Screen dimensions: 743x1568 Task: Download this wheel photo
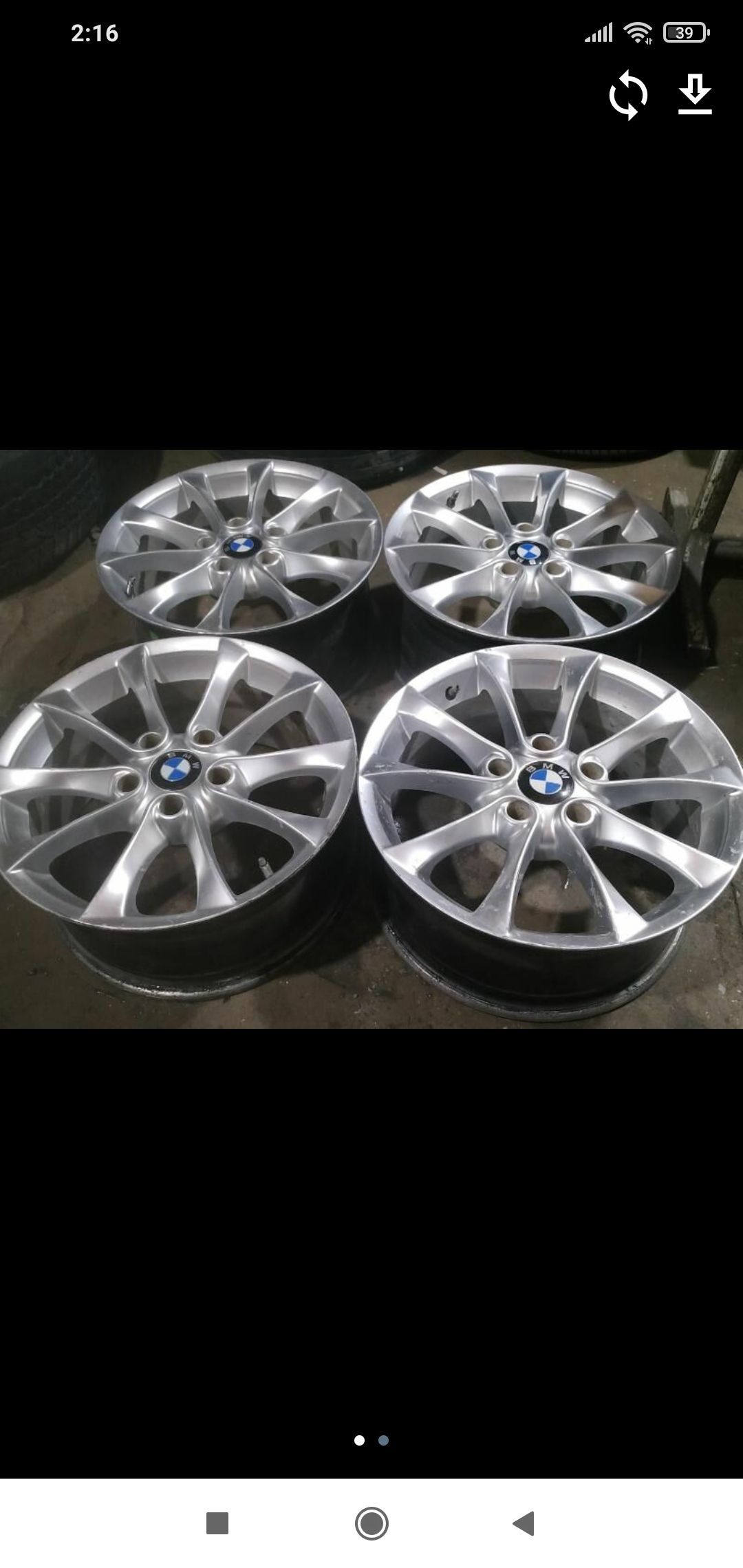(695, 96)
